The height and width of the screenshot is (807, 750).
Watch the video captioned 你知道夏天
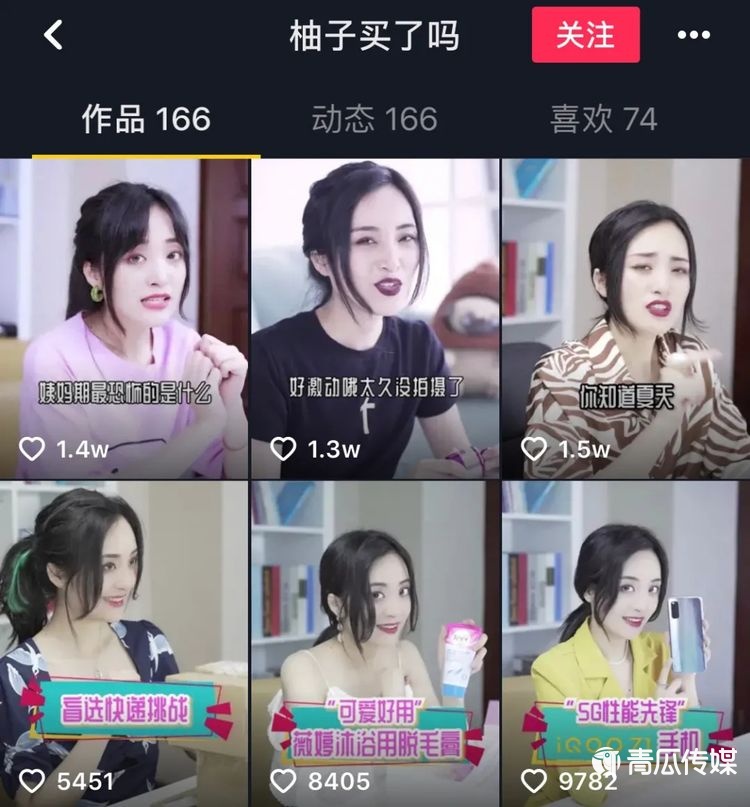click(625, 318)
